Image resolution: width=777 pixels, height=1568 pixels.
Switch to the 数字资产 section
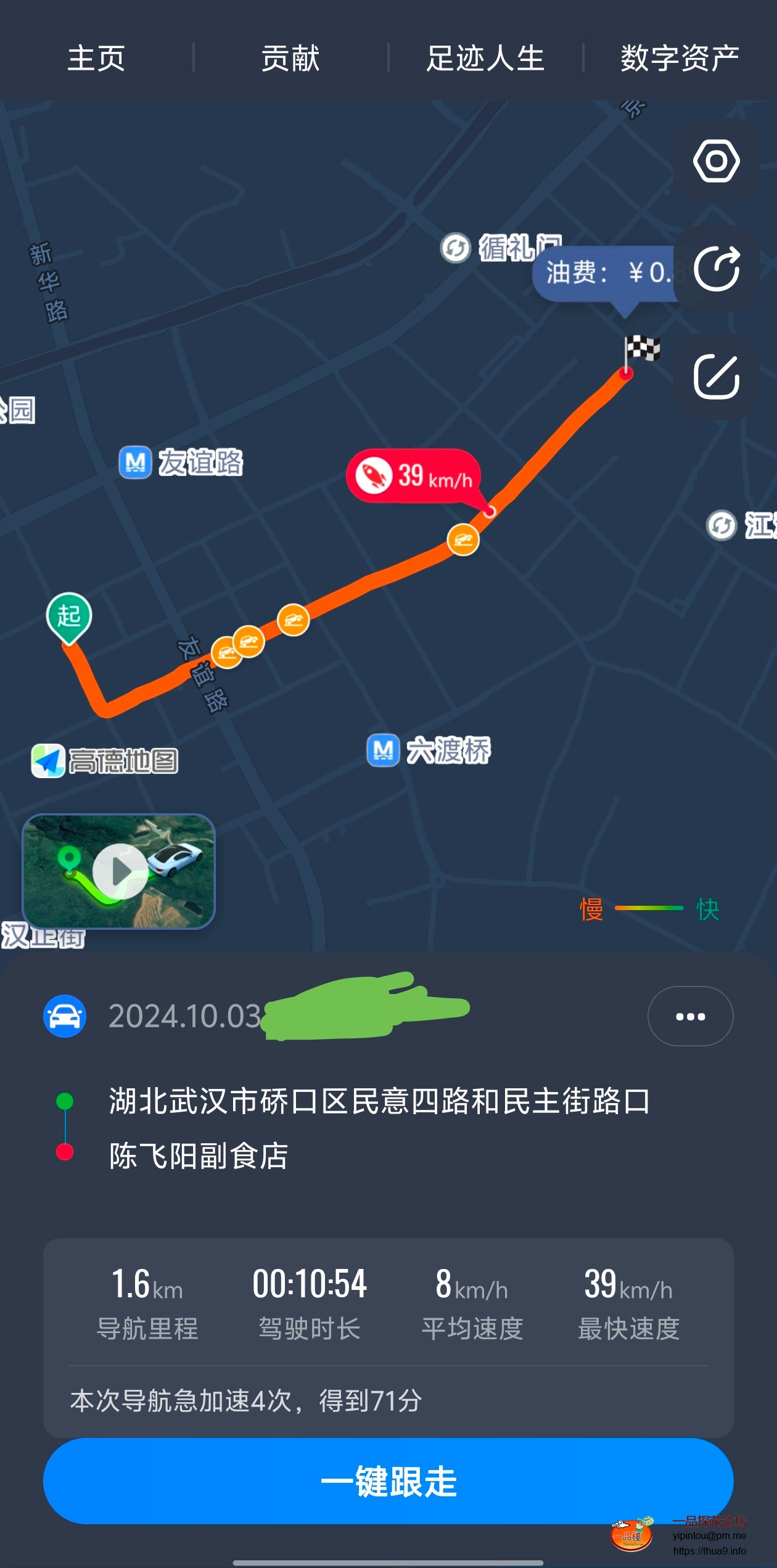click(x=678, y=59)
